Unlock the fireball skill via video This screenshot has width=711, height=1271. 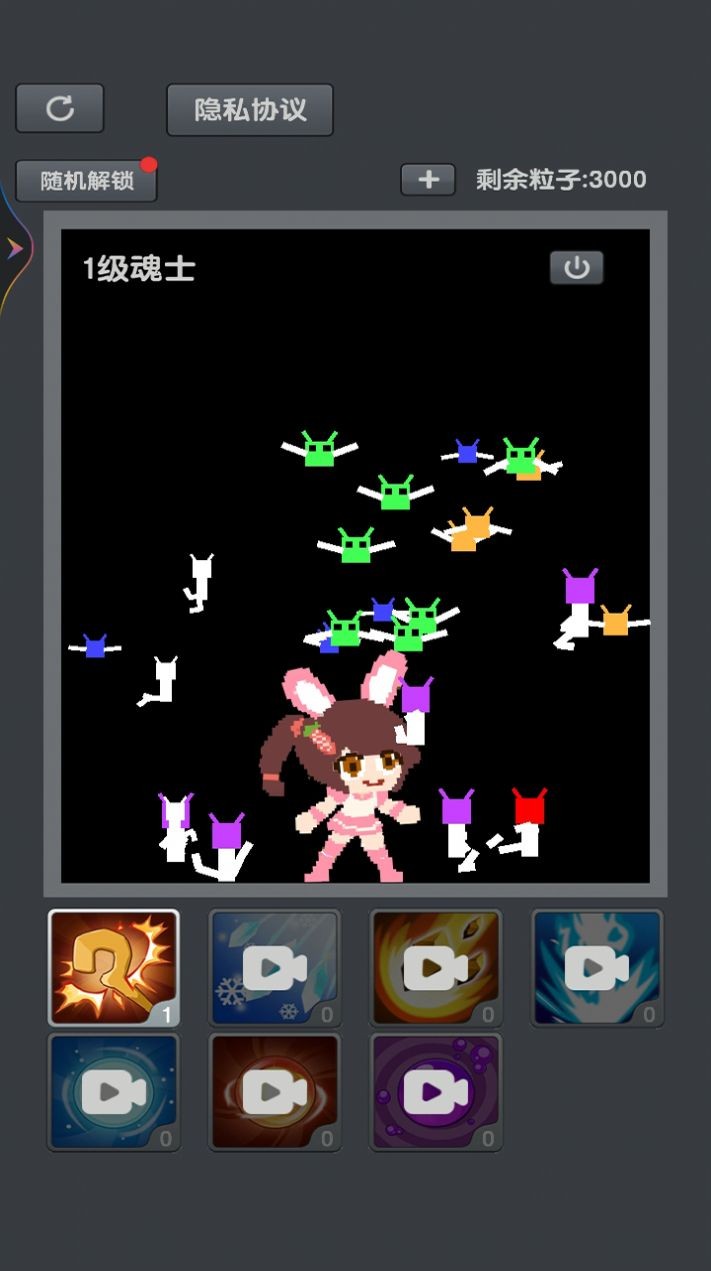pos(436,967)
